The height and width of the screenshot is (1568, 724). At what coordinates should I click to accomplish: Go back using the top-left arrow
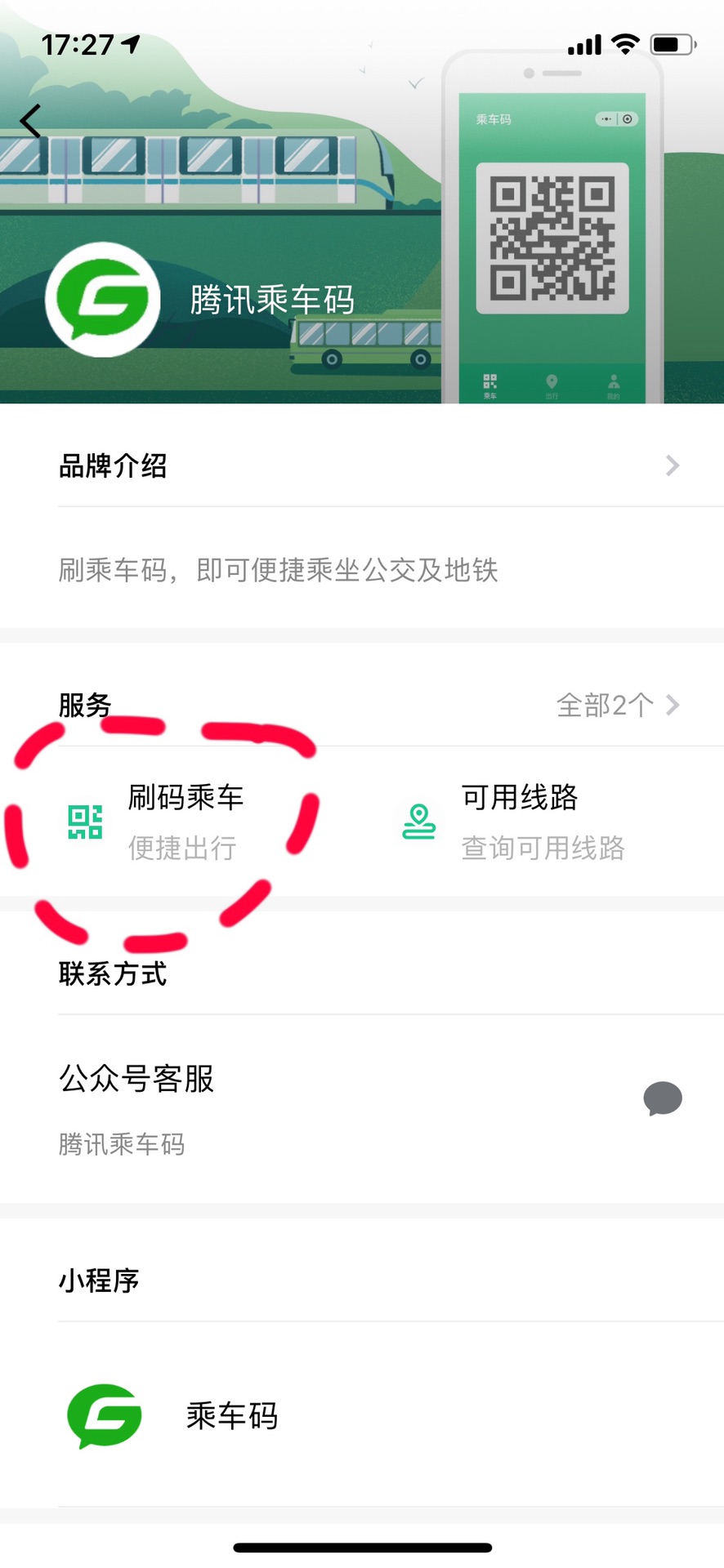coord(31,122)
